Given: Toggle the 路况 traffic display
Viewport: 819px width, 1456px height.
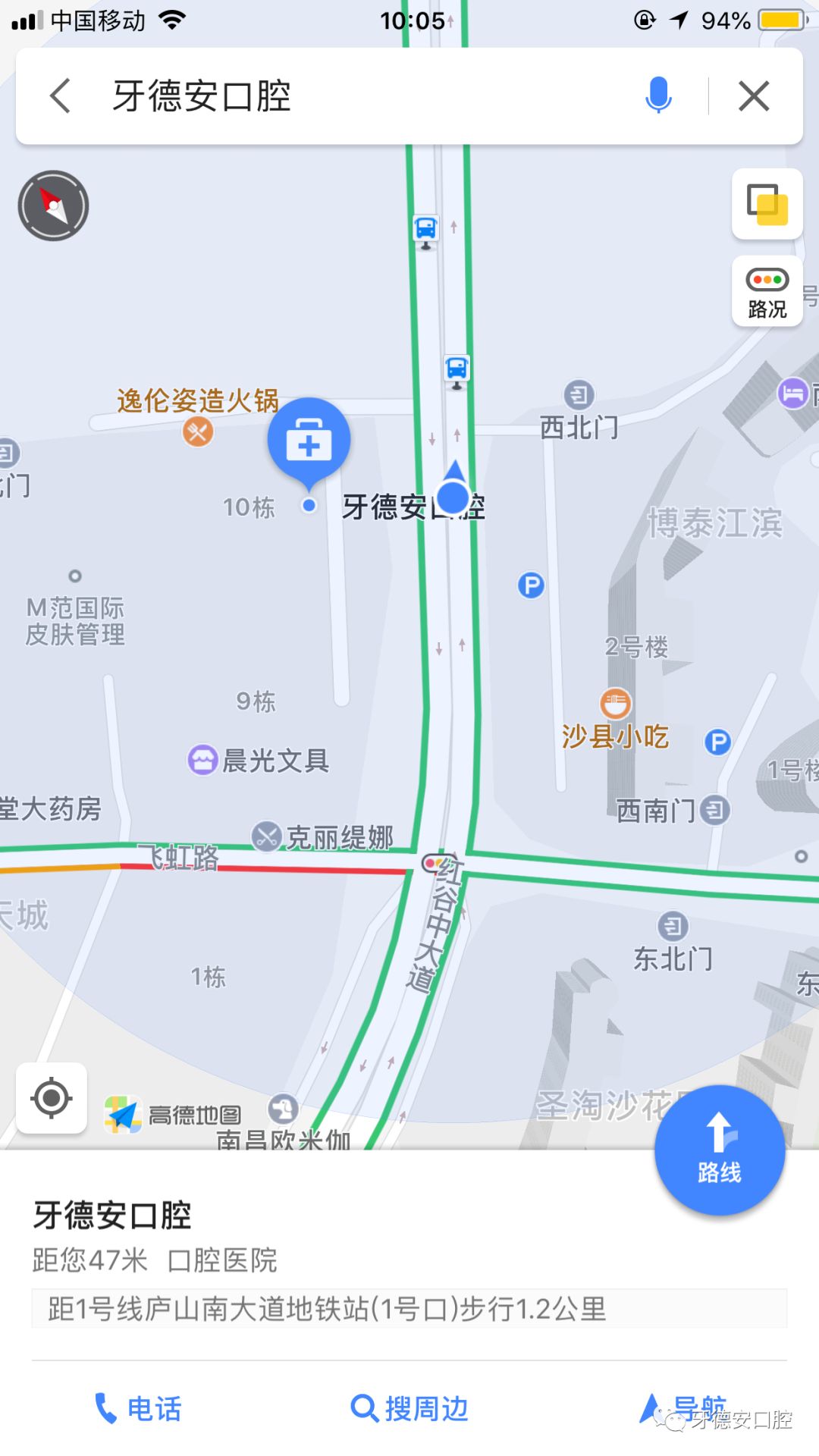Looking at the screenshot, I should tap(767, 292).
